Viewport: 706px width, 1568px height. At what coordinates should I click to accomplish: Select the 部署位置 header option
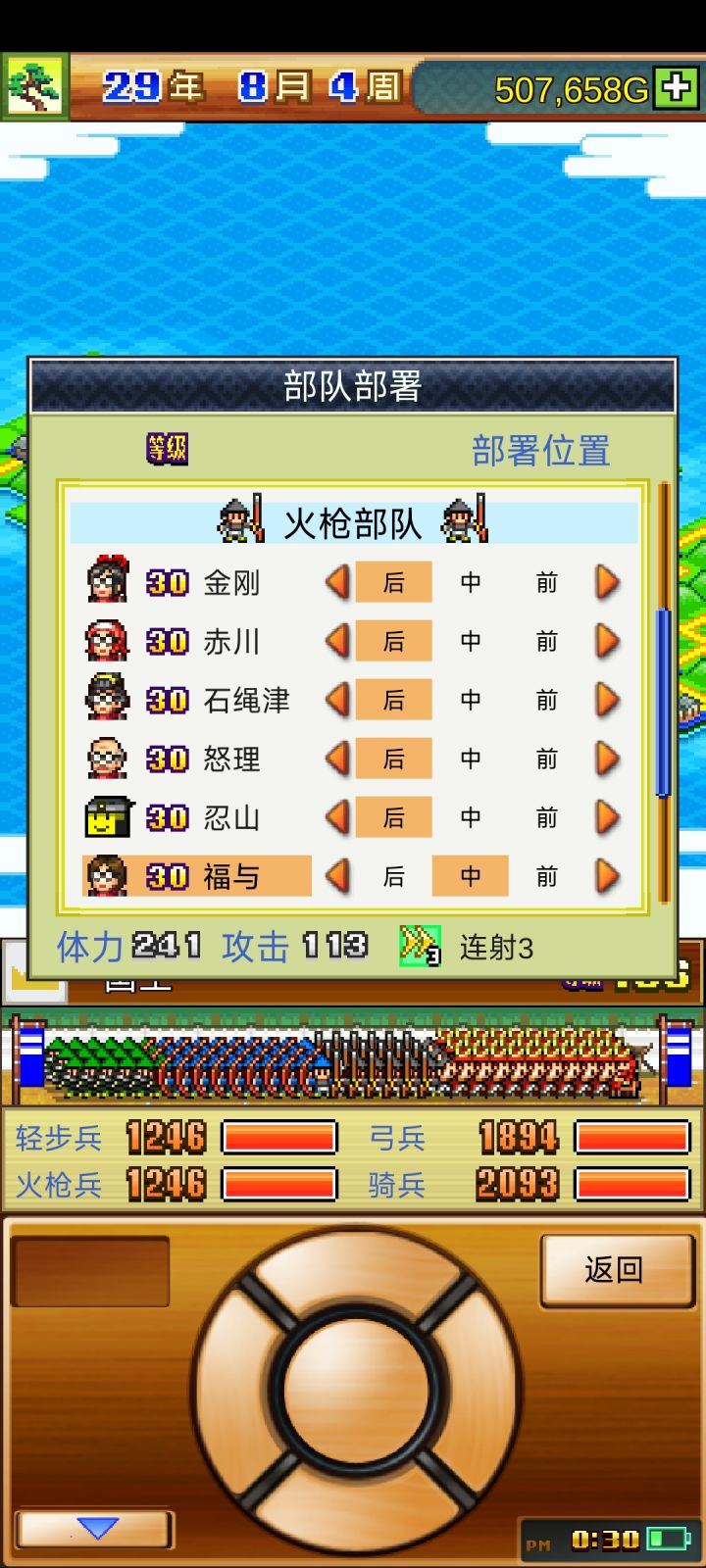point(541,450)
